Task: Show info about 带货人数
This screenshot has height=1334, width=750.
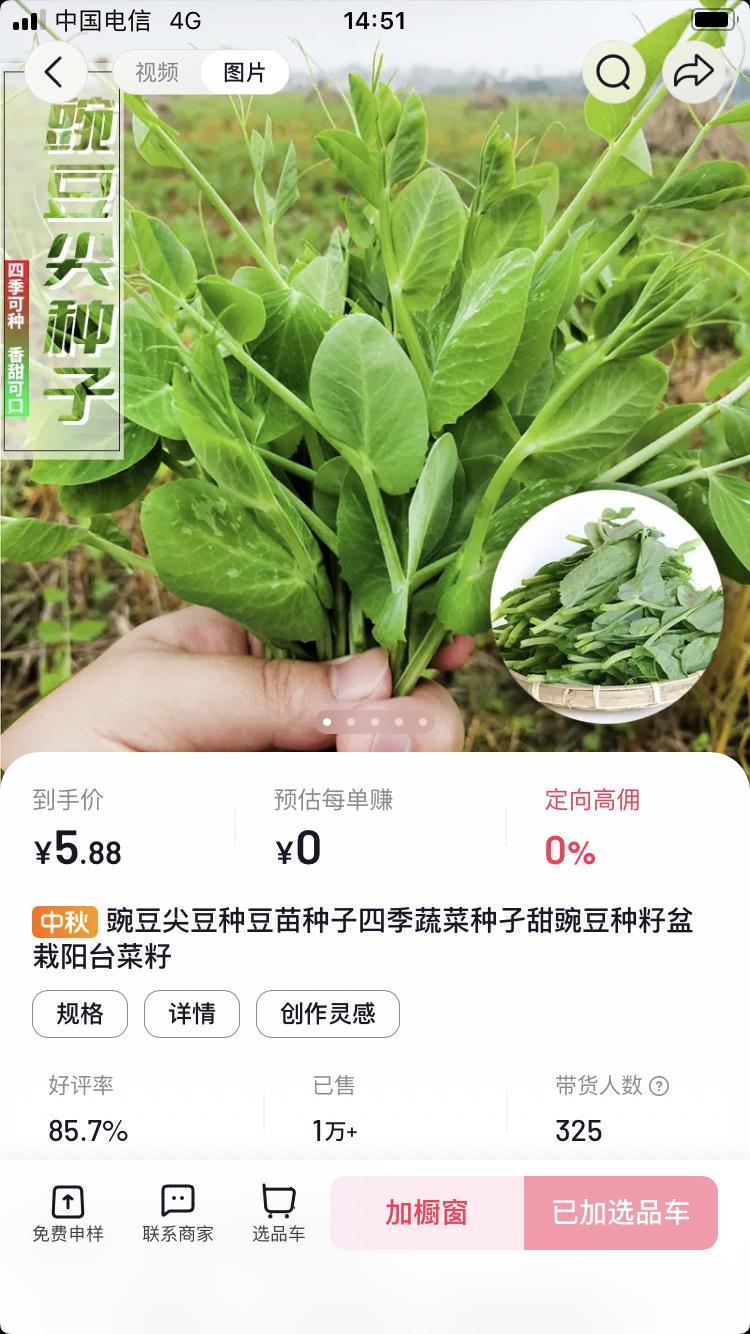Action: point(659,1086)
